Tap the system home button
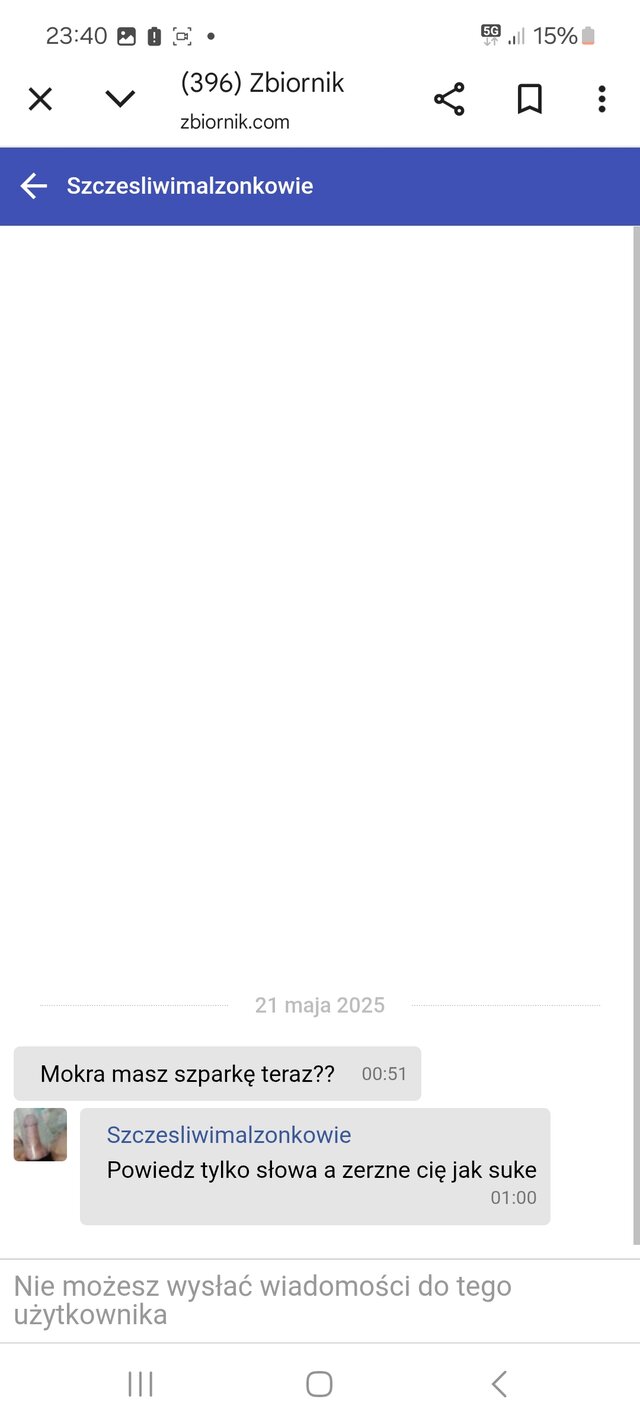This screenshot has height=1422, width=640. [x=319, y=1384]
